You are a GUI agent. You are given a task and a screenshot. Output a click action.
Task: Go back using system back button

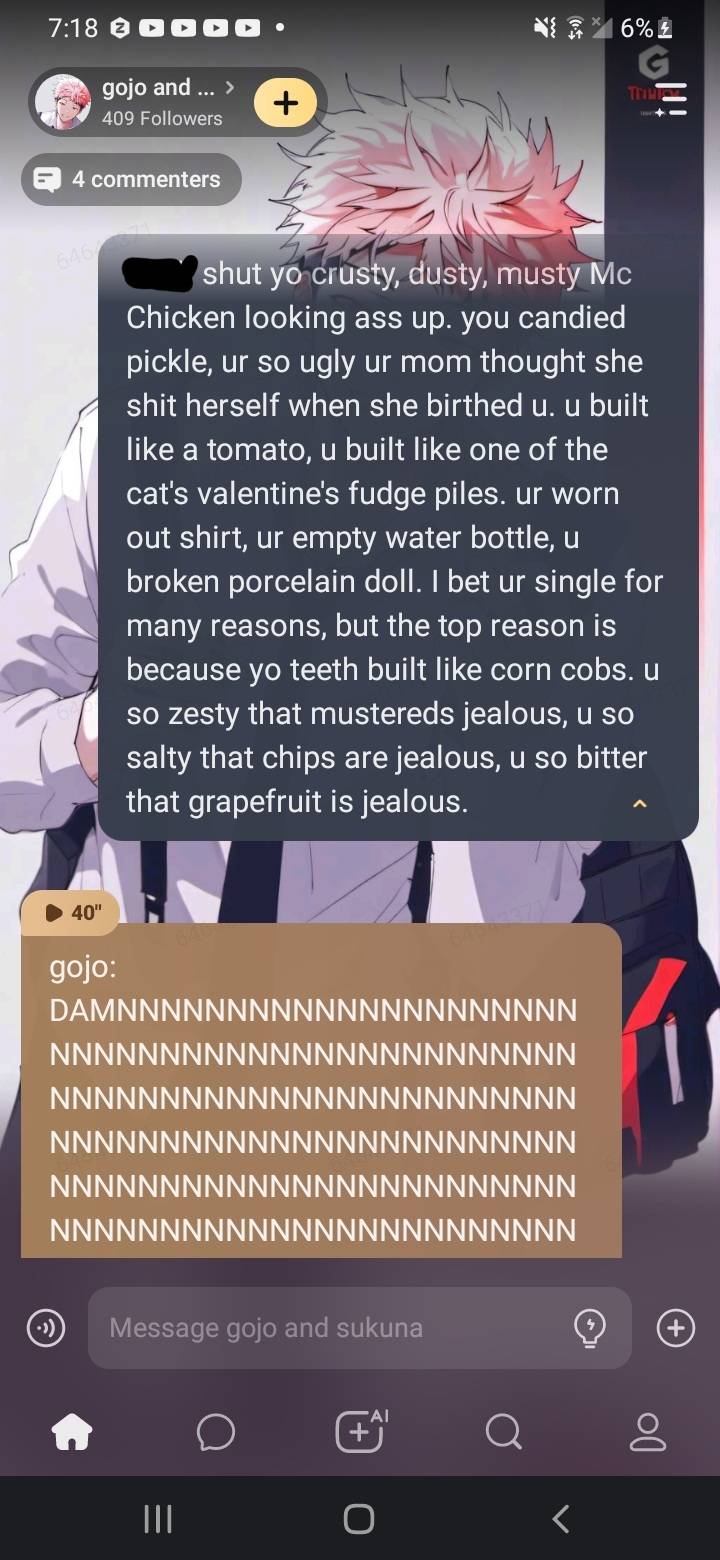coord(561,1519)
